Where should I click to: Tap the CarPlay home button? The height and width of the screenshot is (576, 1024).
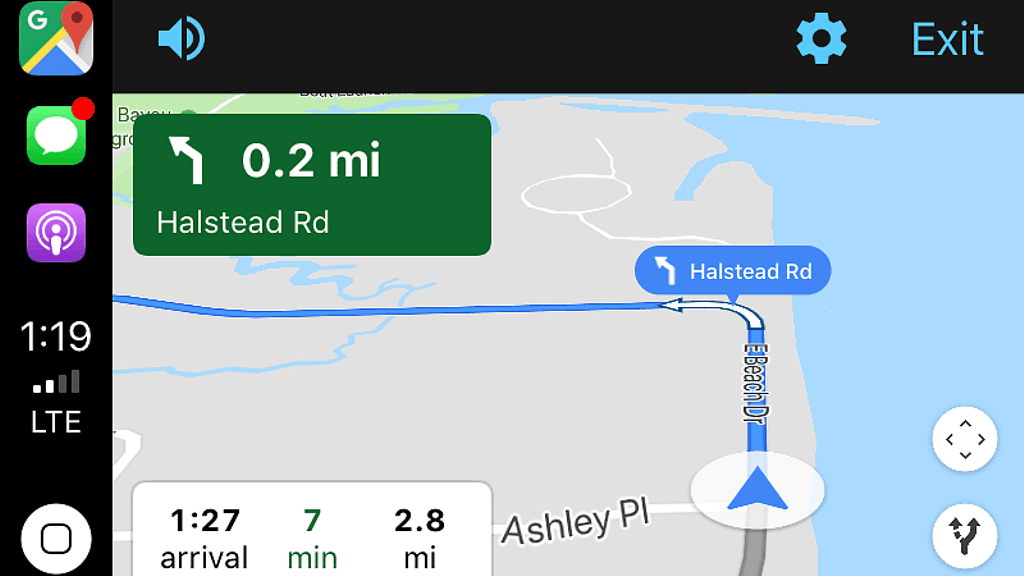[x=56, y=539]
